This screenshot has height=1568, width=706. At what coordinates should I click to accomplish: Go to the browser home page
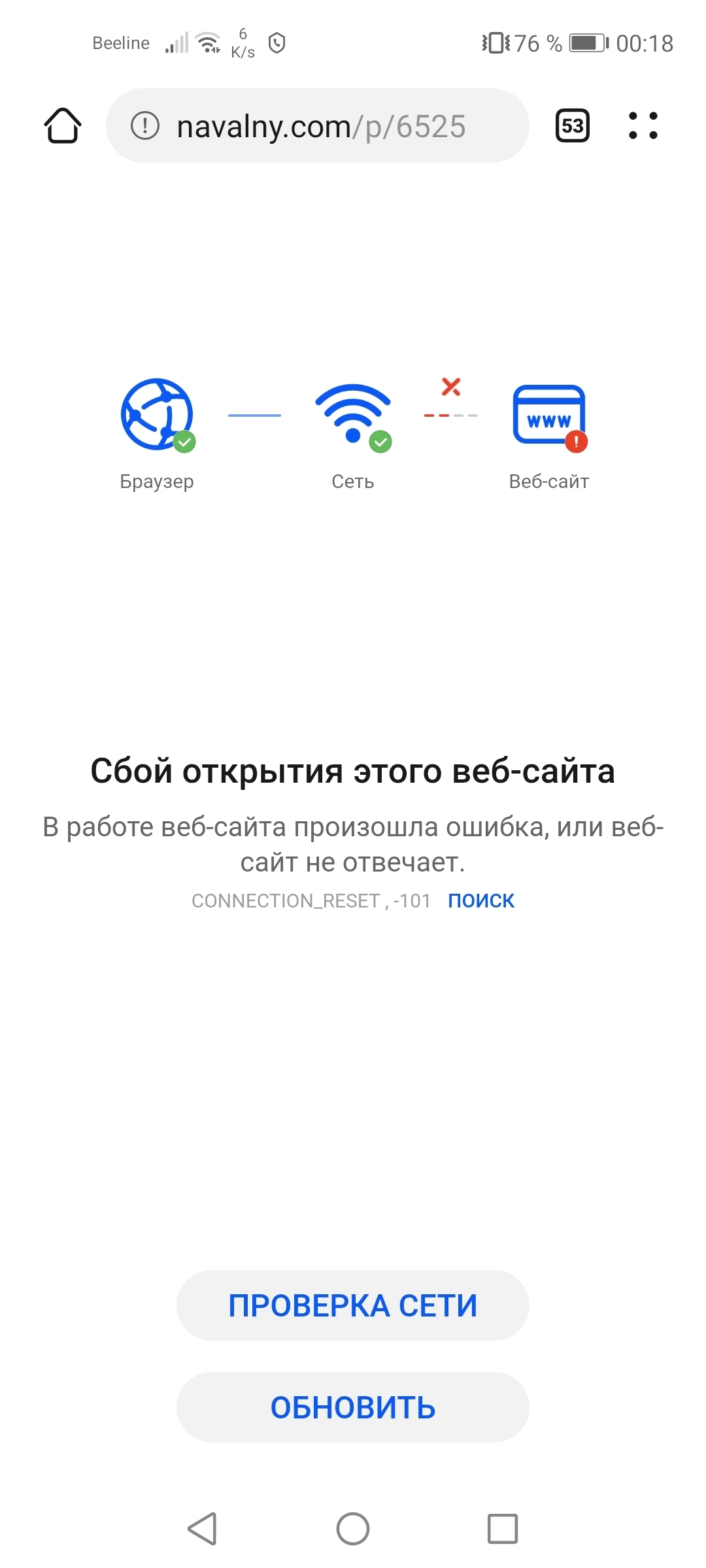63,125
